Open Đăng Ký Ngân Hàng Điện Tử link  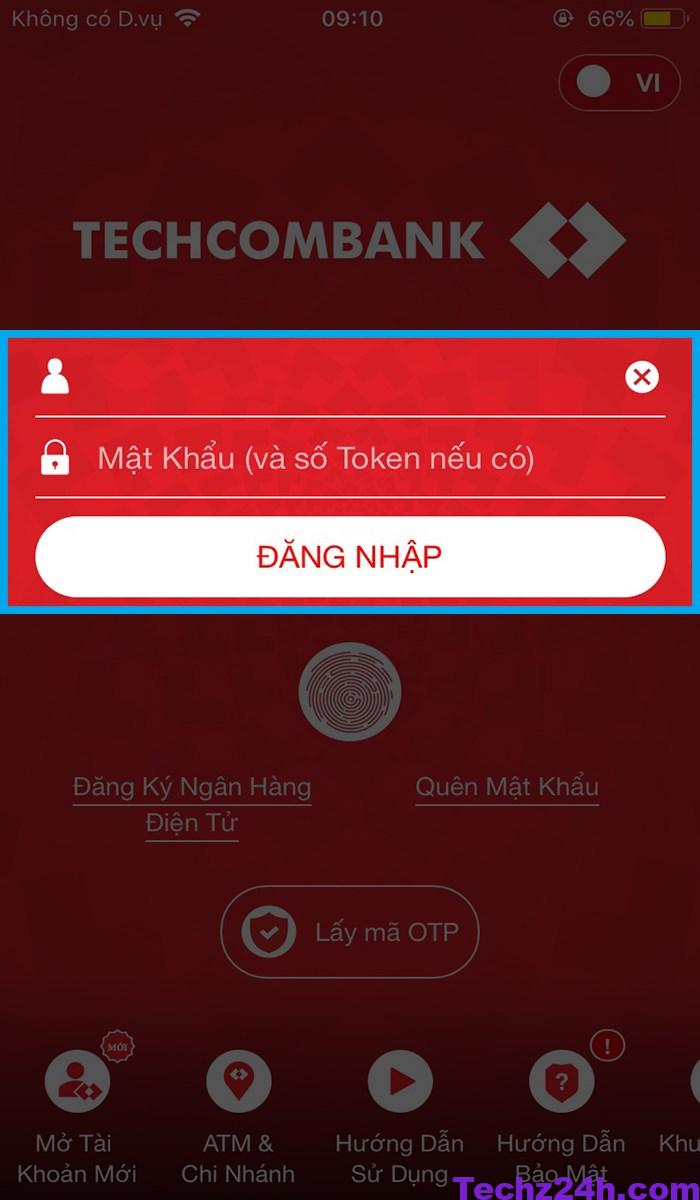pyautogui.click(x=192, y=804)
